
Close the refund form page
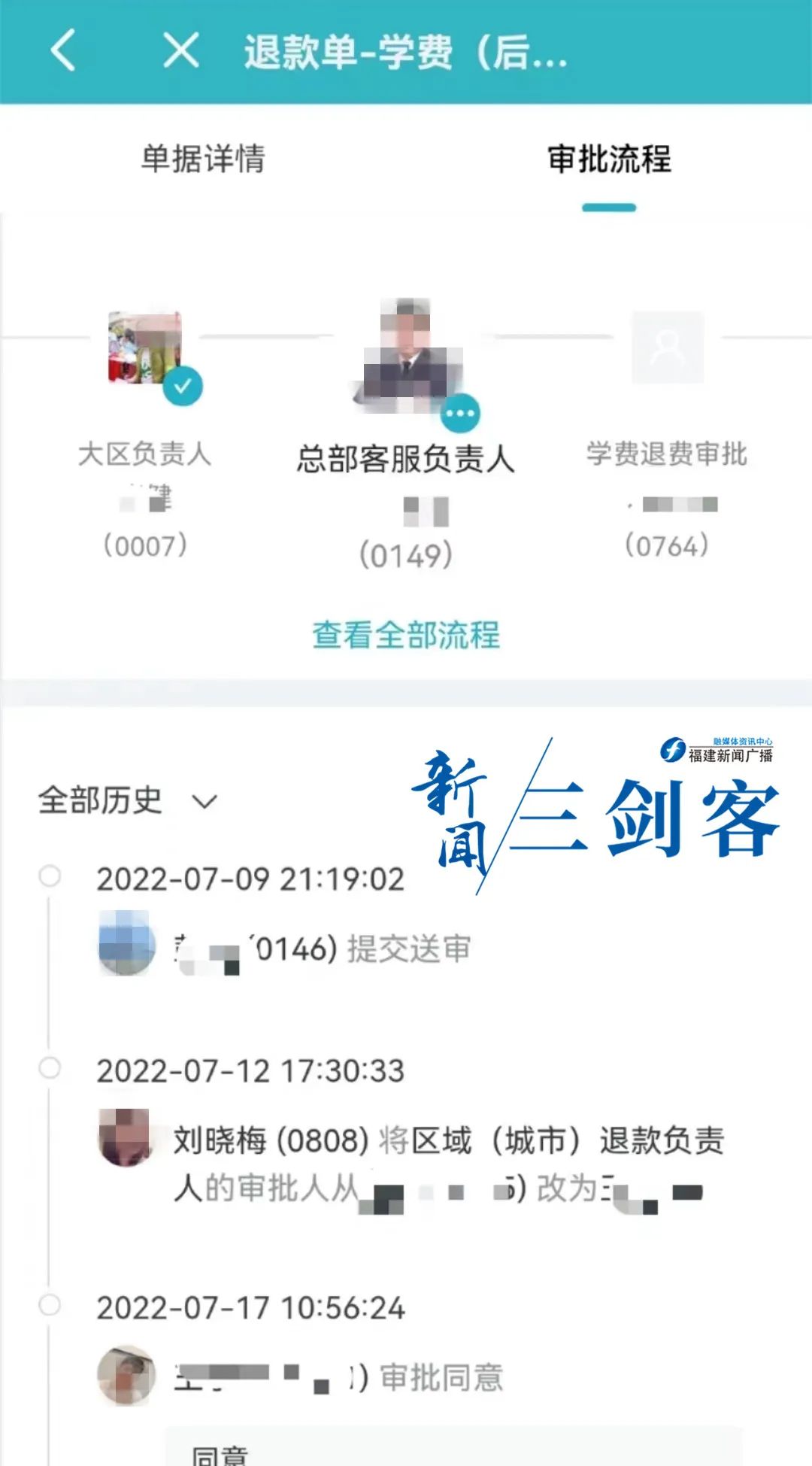[x=181, y=51]
